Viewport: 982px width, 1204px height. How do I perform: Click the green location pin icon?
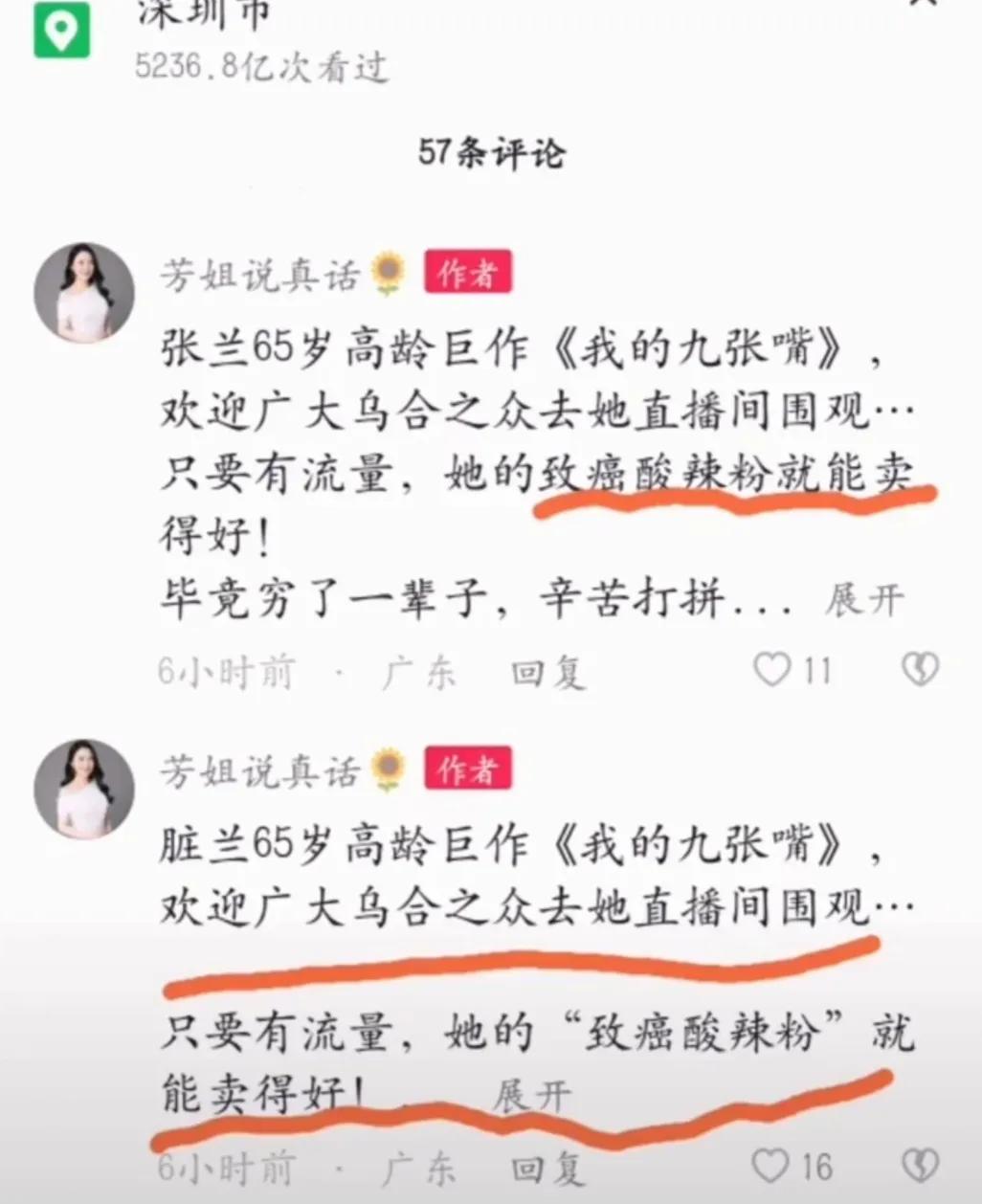pyautogui.click(x=61, y=29)
